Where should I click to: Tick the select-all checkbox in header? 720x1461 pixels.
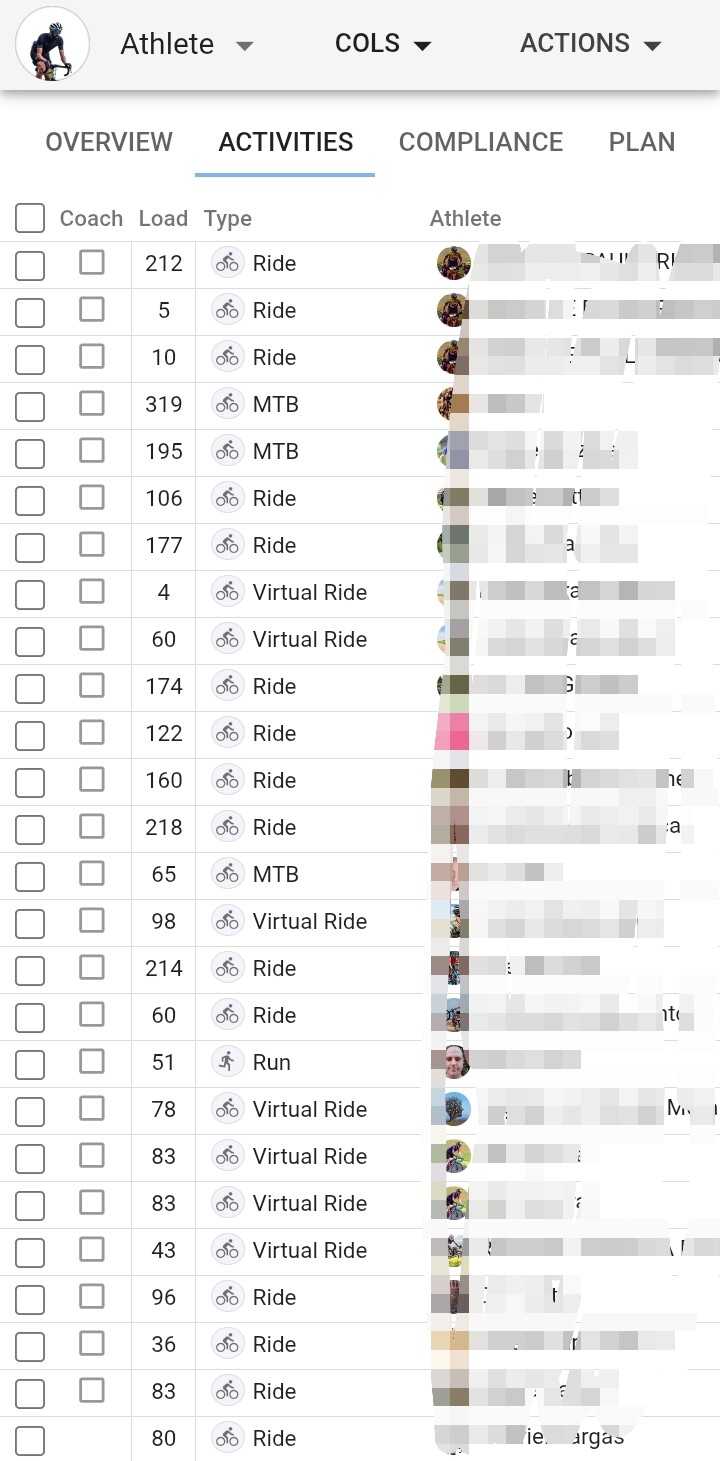[30, 218]
